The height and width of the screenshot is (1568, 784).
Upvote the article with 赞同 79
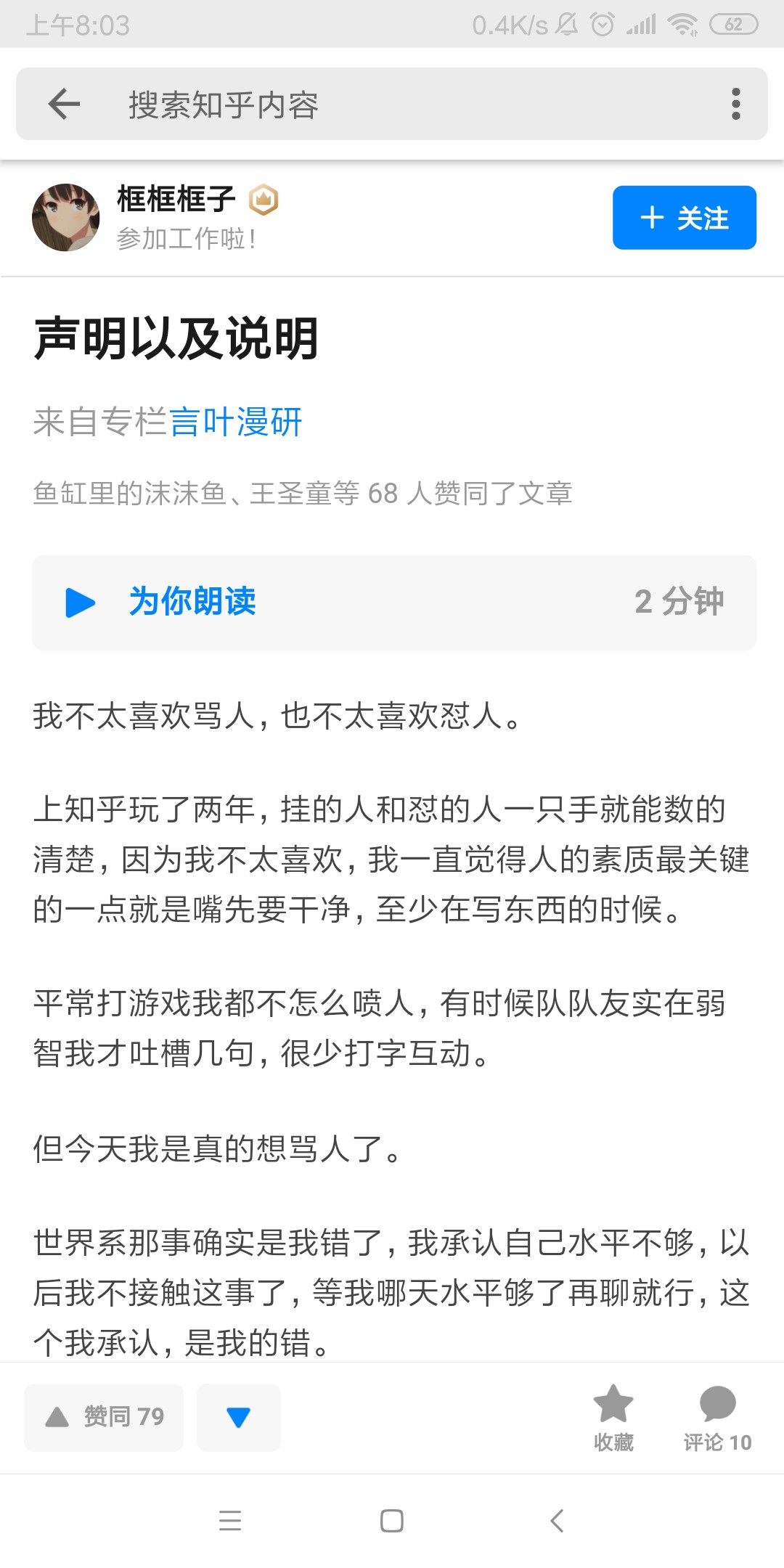coord(104,1416)
